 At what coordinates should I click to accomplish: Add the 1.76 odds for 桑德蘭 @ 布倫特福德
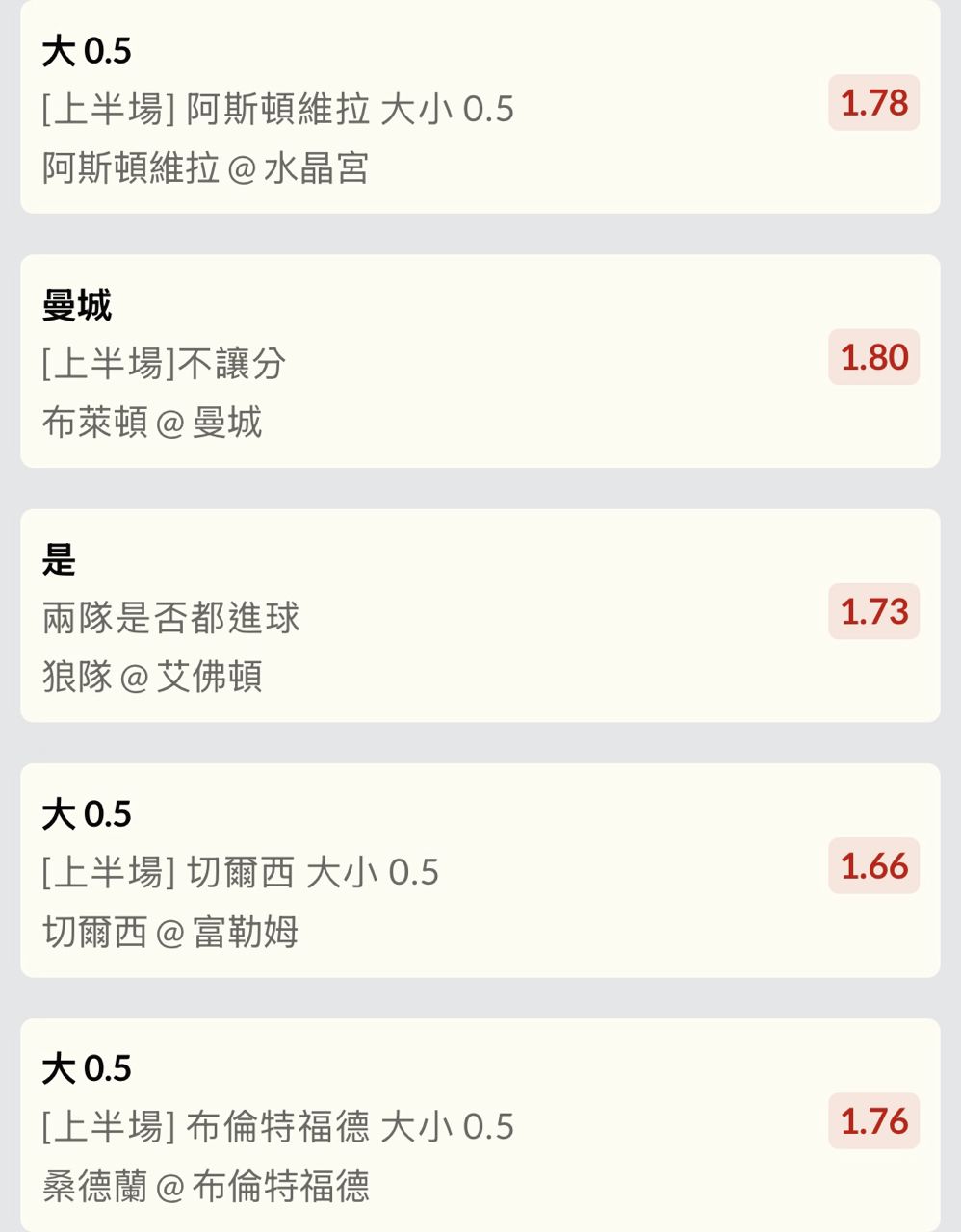click(x=873, y=1120)
